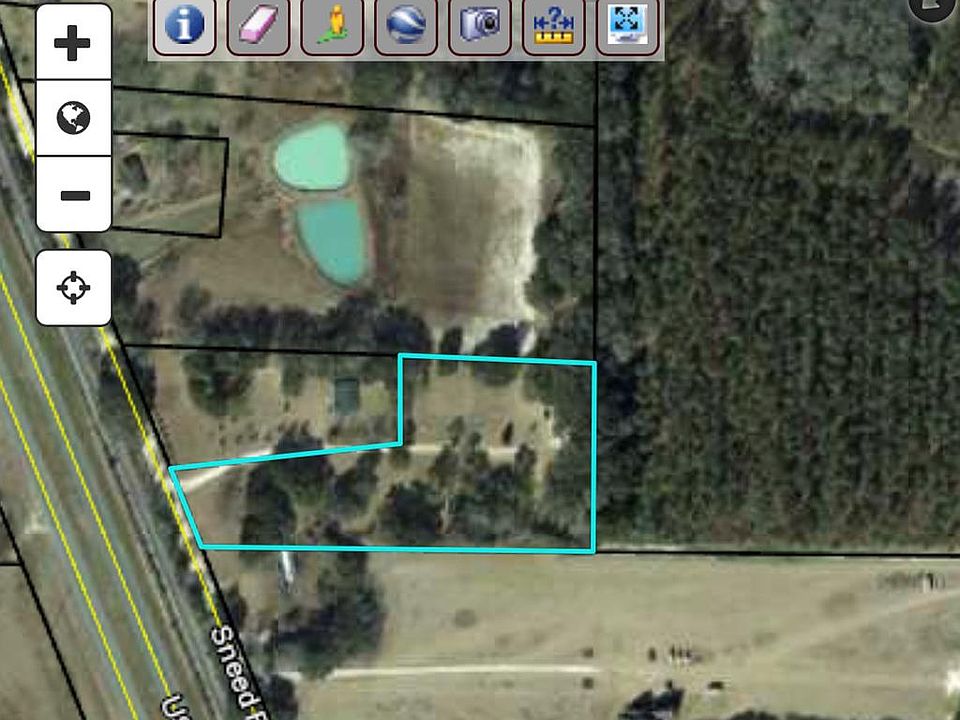
Task: Switch the map to full screen view
Action: pyautogui.click(x=628, y=26)
